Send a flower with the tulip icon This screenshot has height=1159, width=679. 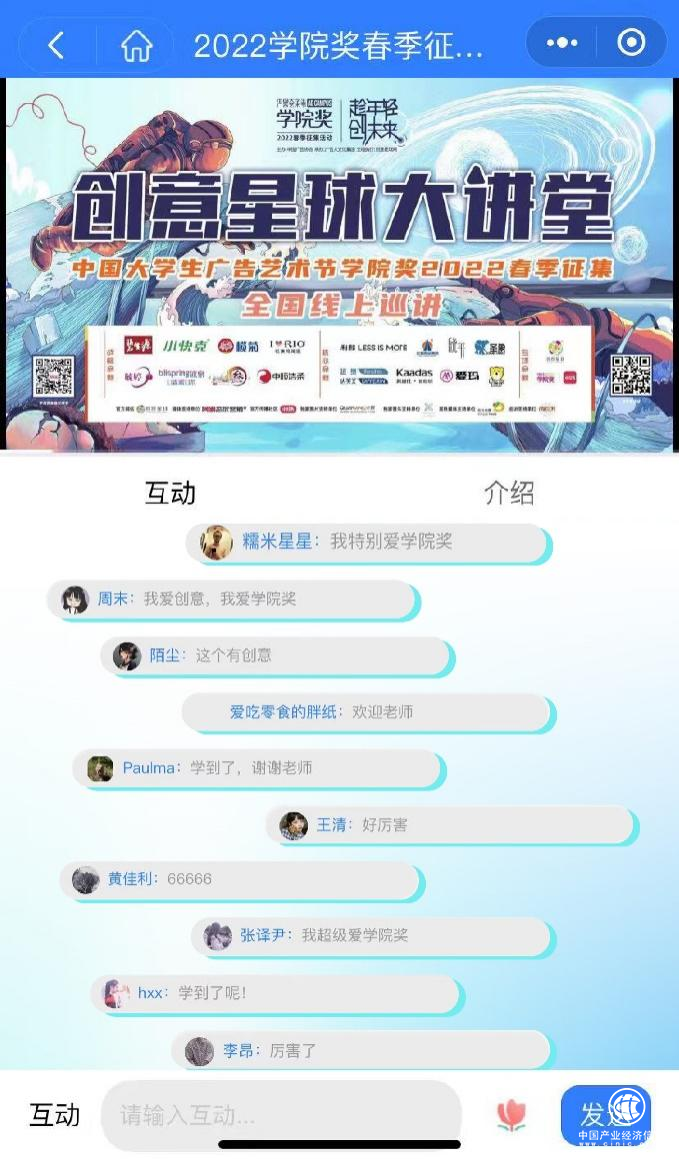click(x=511, y=1114)
